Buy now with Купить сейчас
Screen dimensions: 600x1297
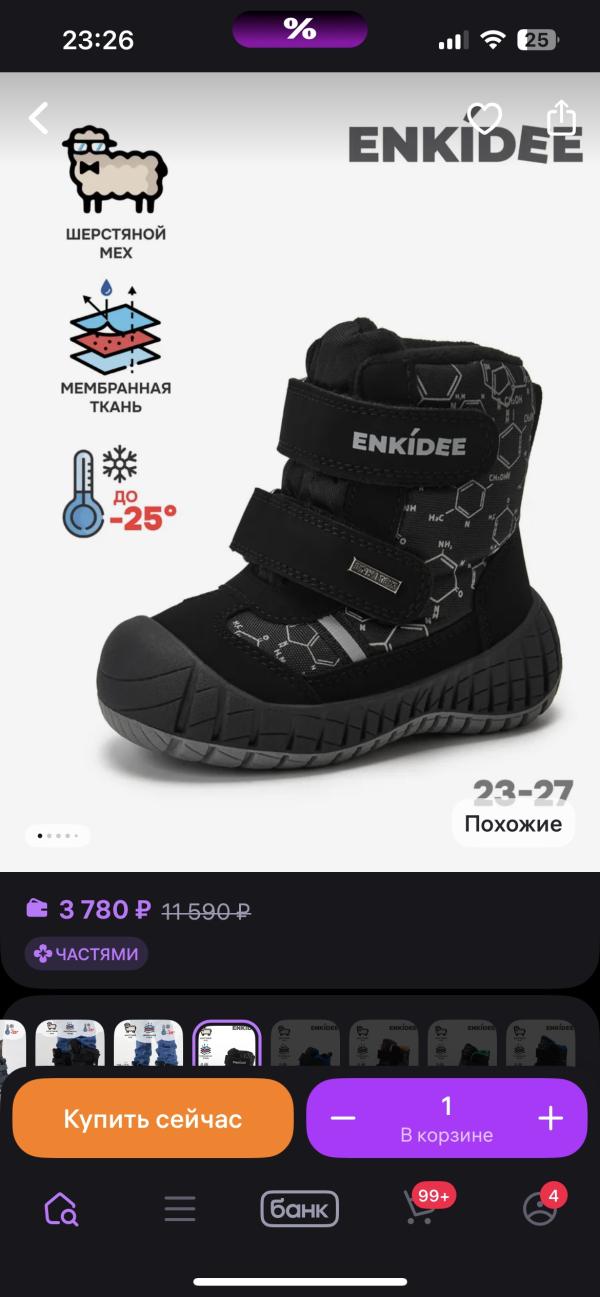[x=152, y=1118]
